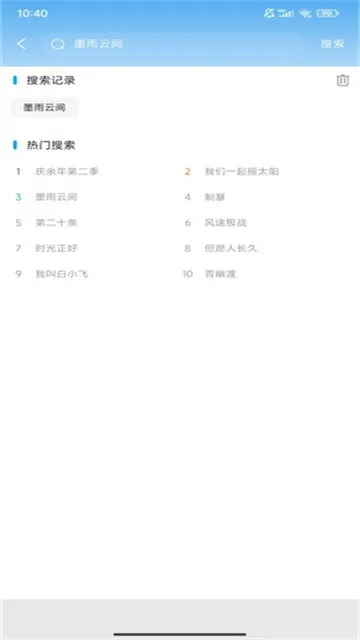Screen dimensions: 360x640
Task: Open hot search 庆余年第二季
Action: tap(67, 171)
